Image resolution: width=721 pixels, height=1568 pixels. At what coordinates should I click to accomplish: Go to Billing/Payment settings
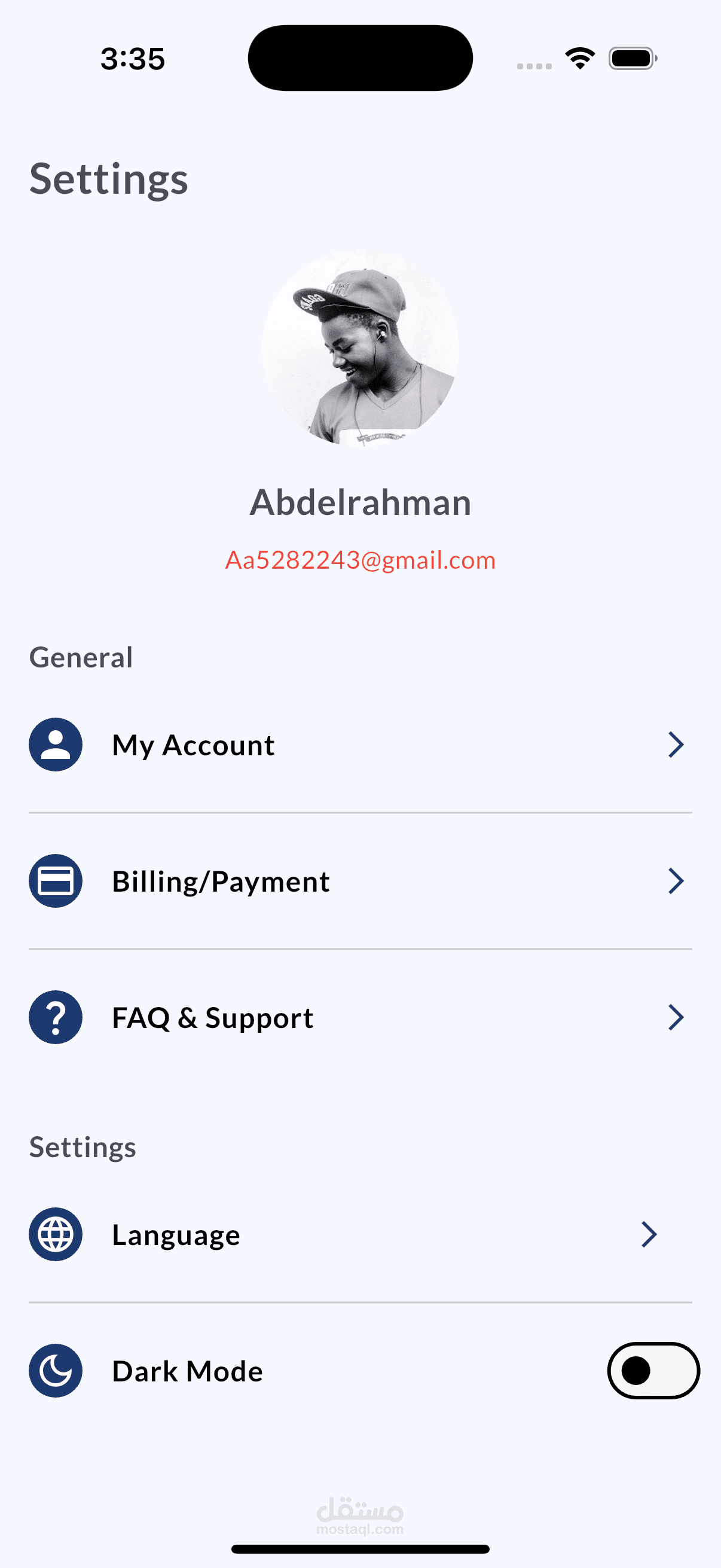[x=359, y=881]
